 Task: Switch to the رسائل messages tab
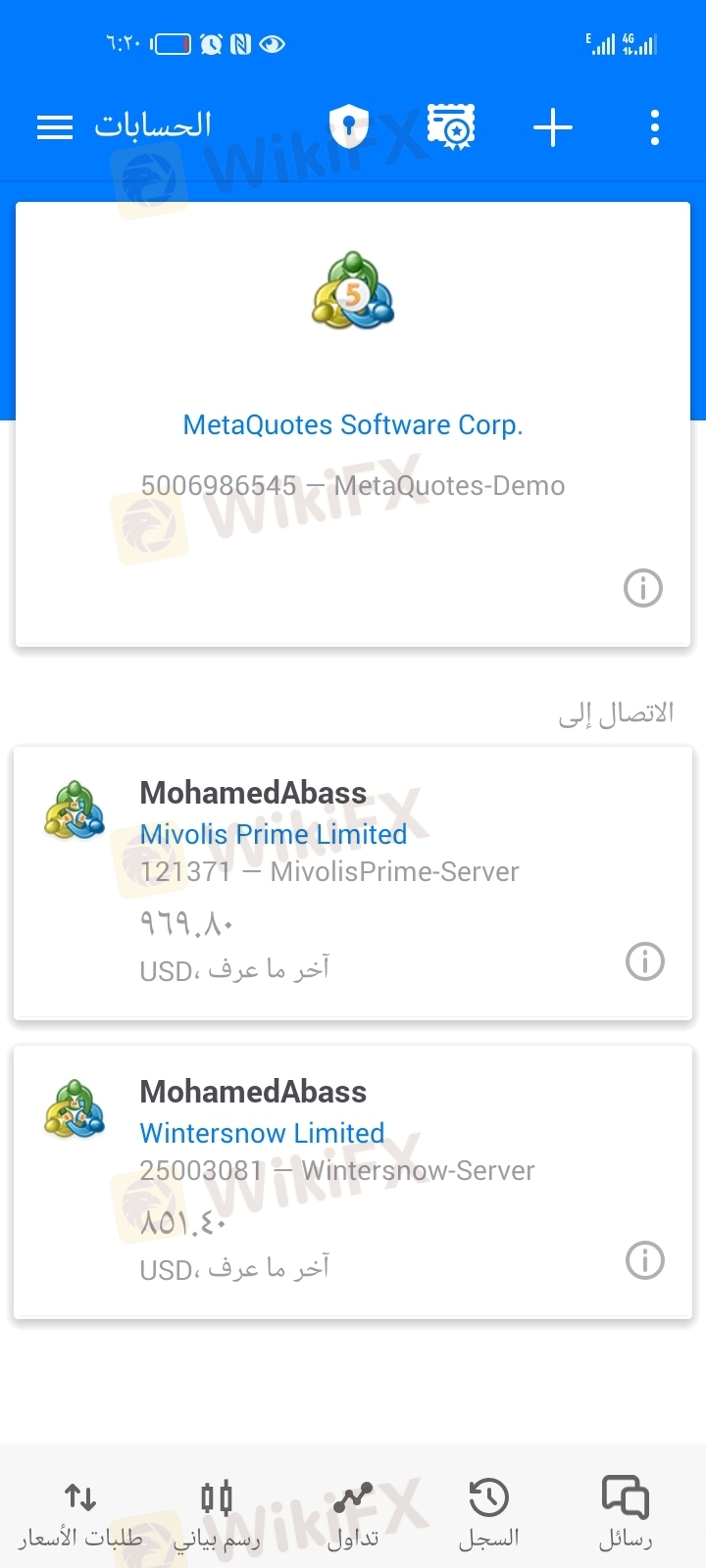(x=626, y=1514)
